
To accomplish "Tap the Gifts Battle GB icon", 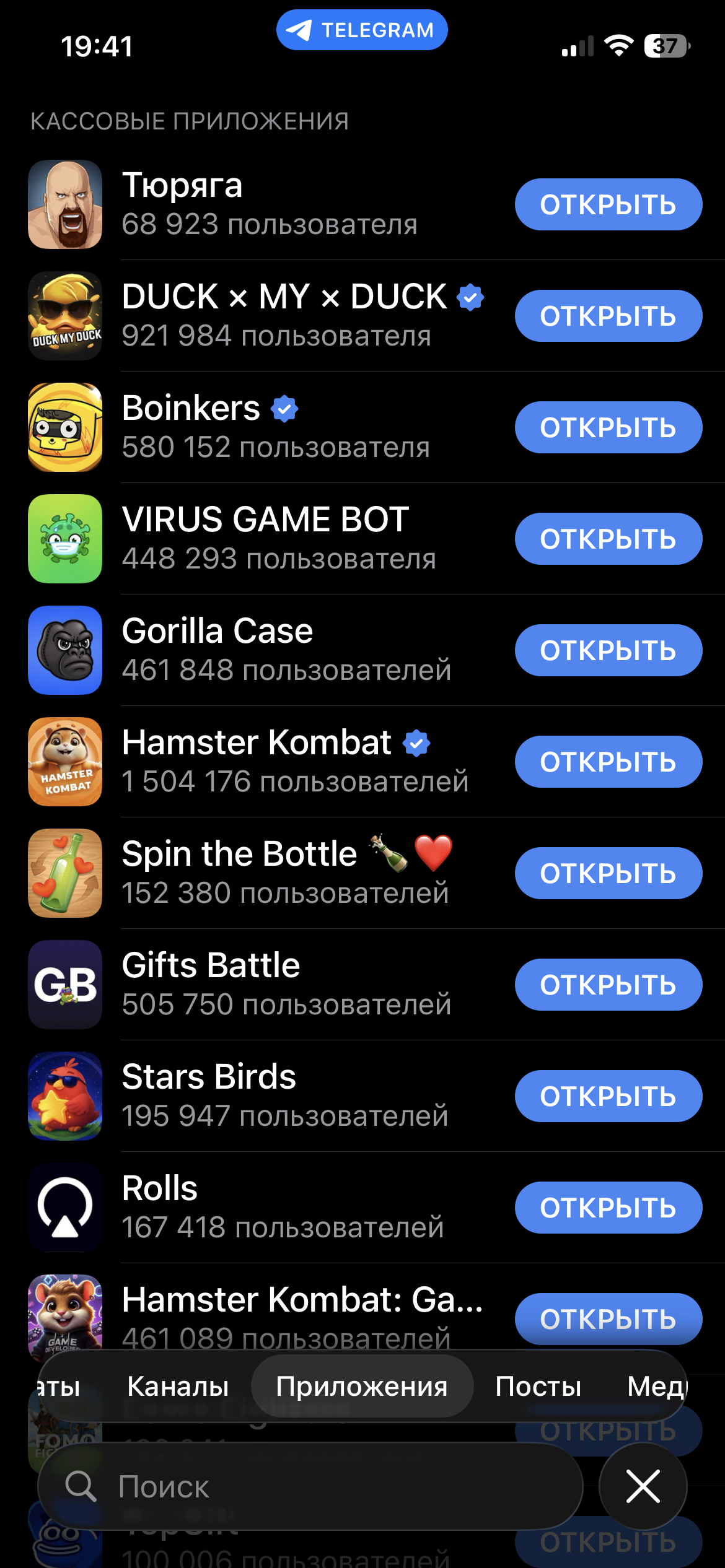I will click(64, 985).
